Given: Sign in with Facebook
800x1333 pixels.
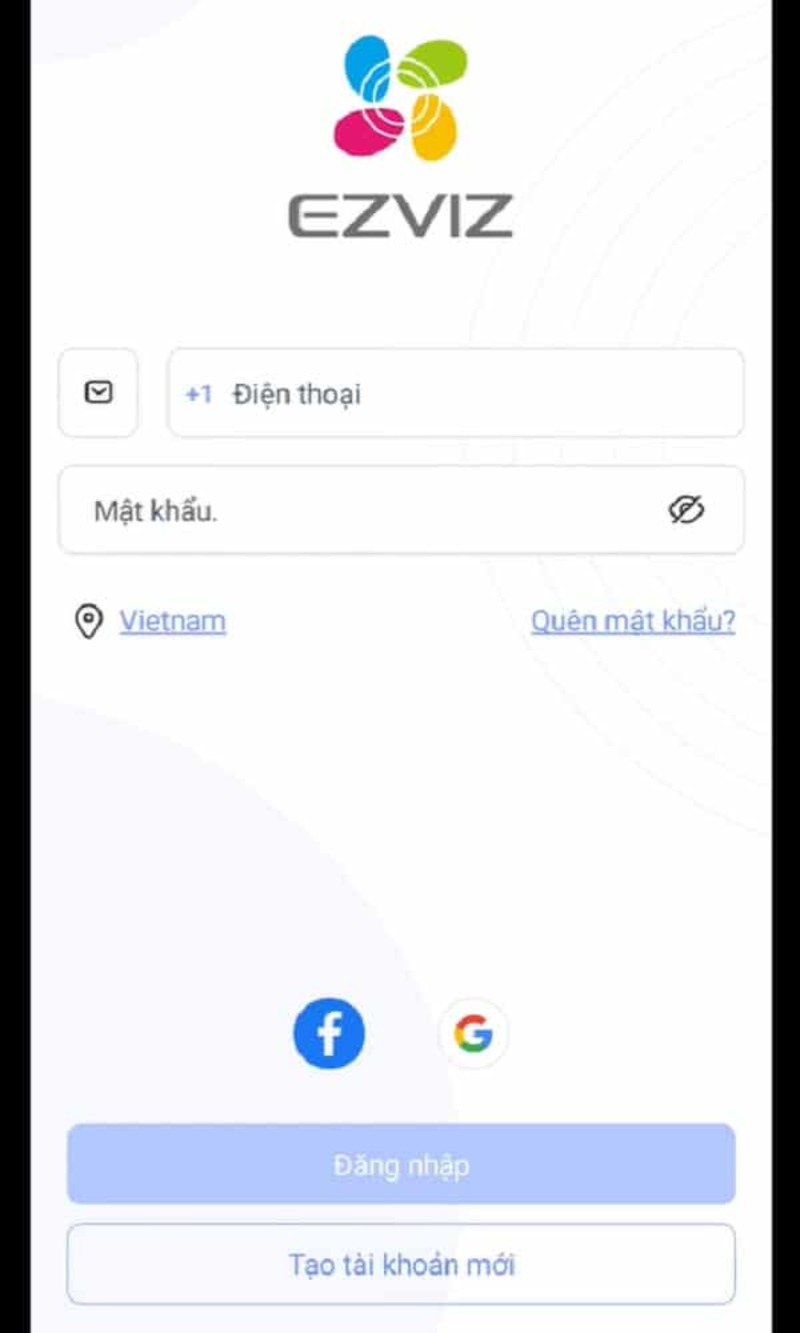Looking at the screenshot, I should click(x=329, y=1033).
